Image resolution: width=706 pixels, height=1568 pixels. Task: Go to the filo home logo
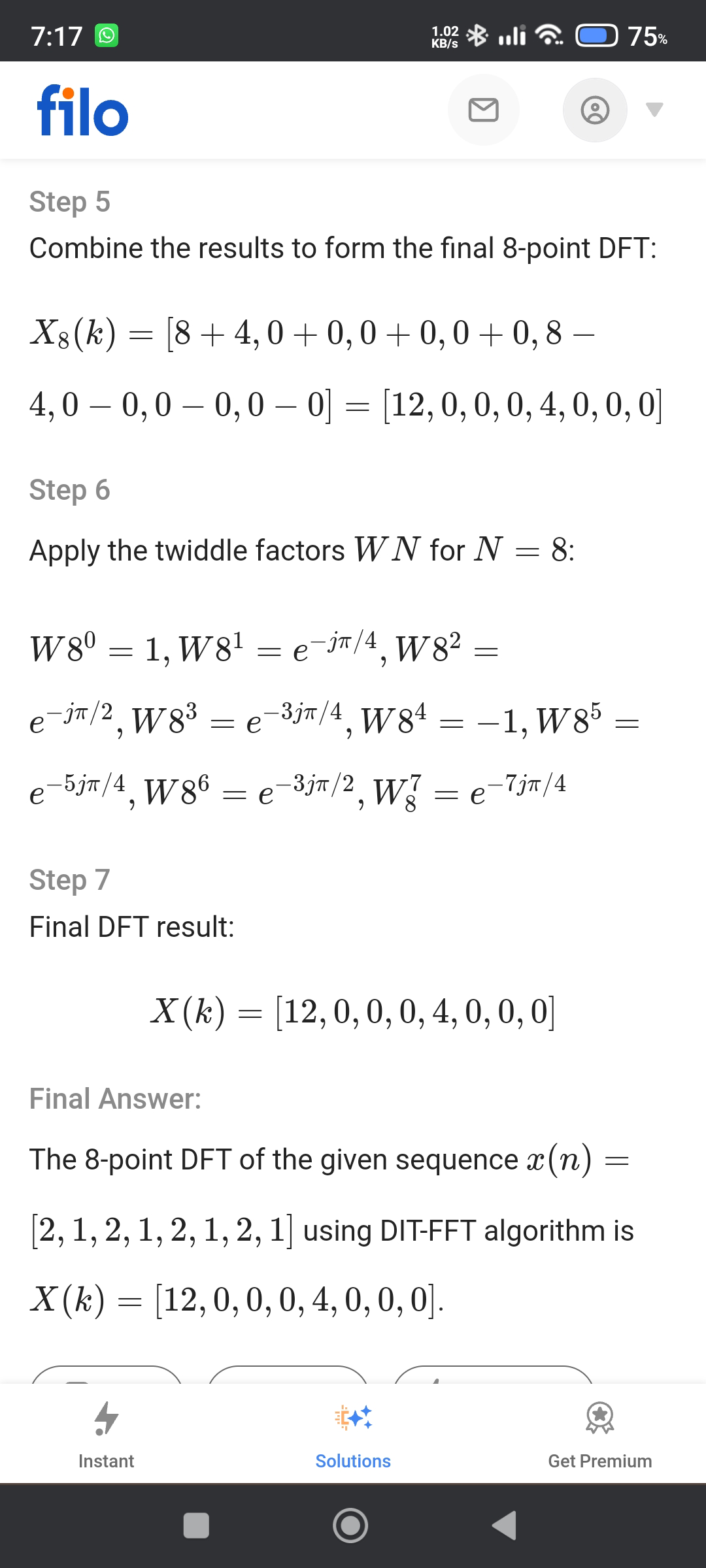pyautogui.click(x=82, y=111)
